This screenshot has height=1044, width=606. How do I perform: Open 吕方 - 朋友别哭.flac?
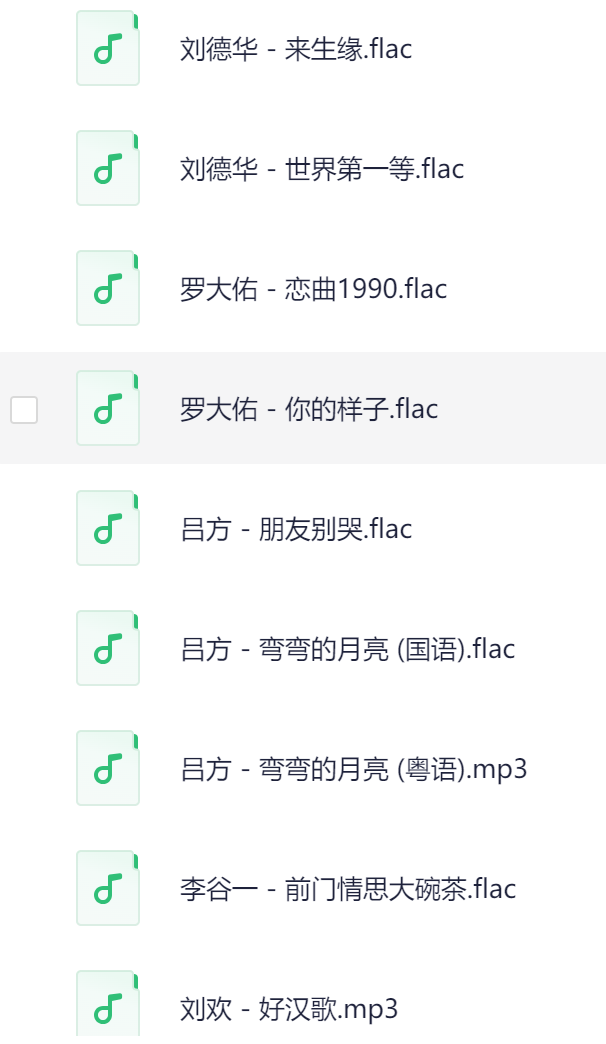tap(296, 529)
